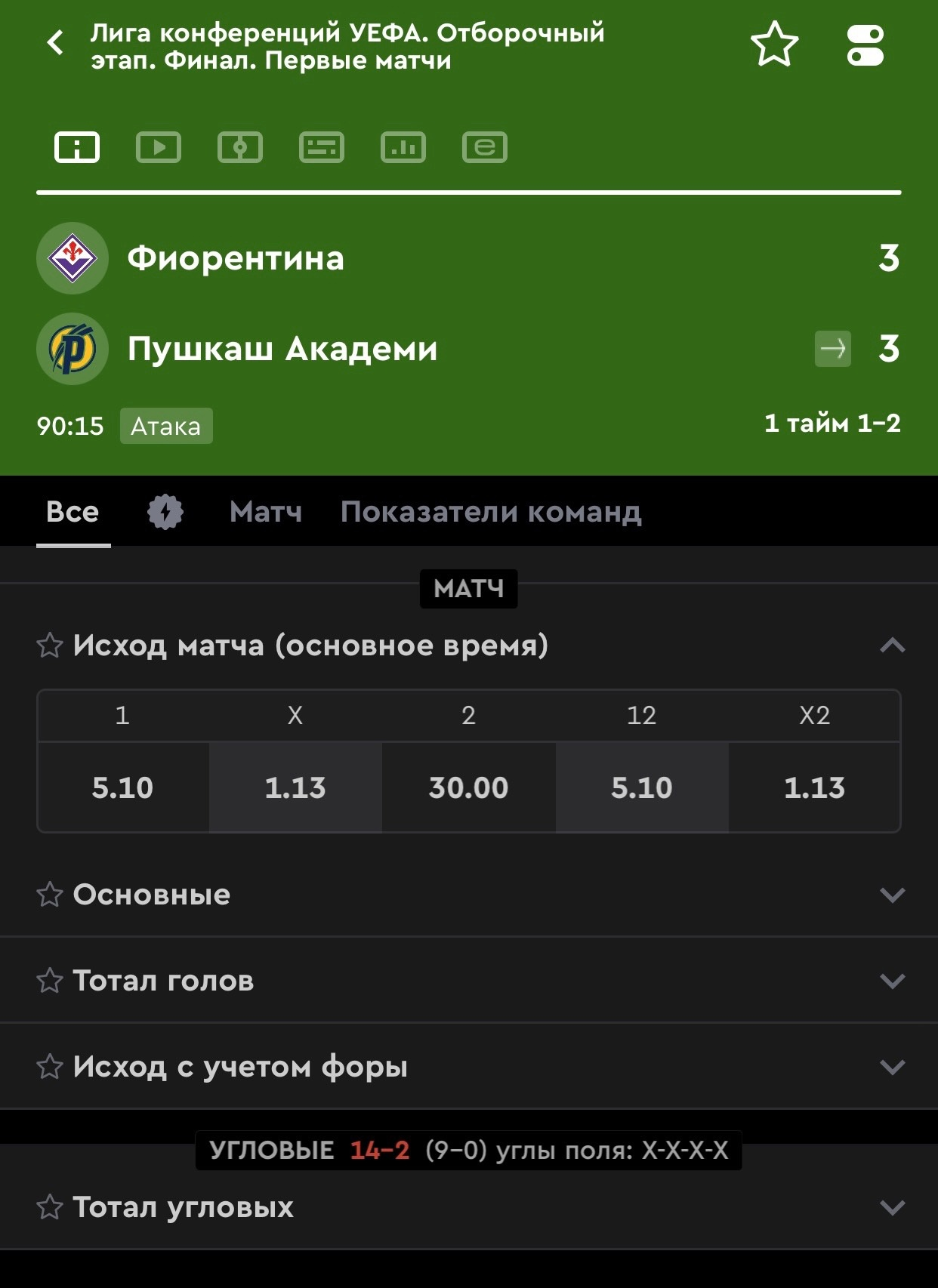
Task: Open the Показатели команд tab
Action: click(x=491, y=512)
